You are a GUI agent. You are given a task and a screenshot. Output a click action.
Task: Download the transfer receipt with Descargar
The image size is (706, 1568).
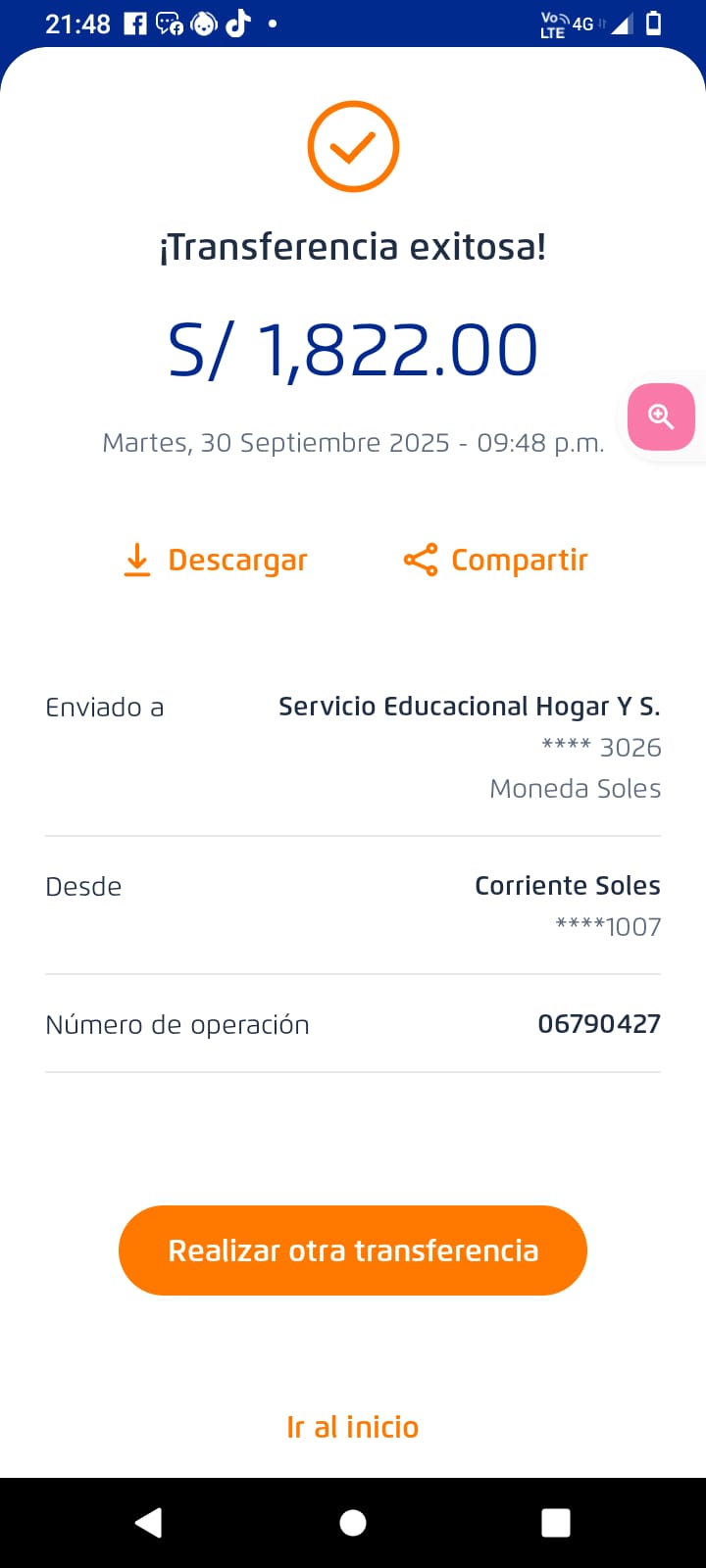[216, 561]
